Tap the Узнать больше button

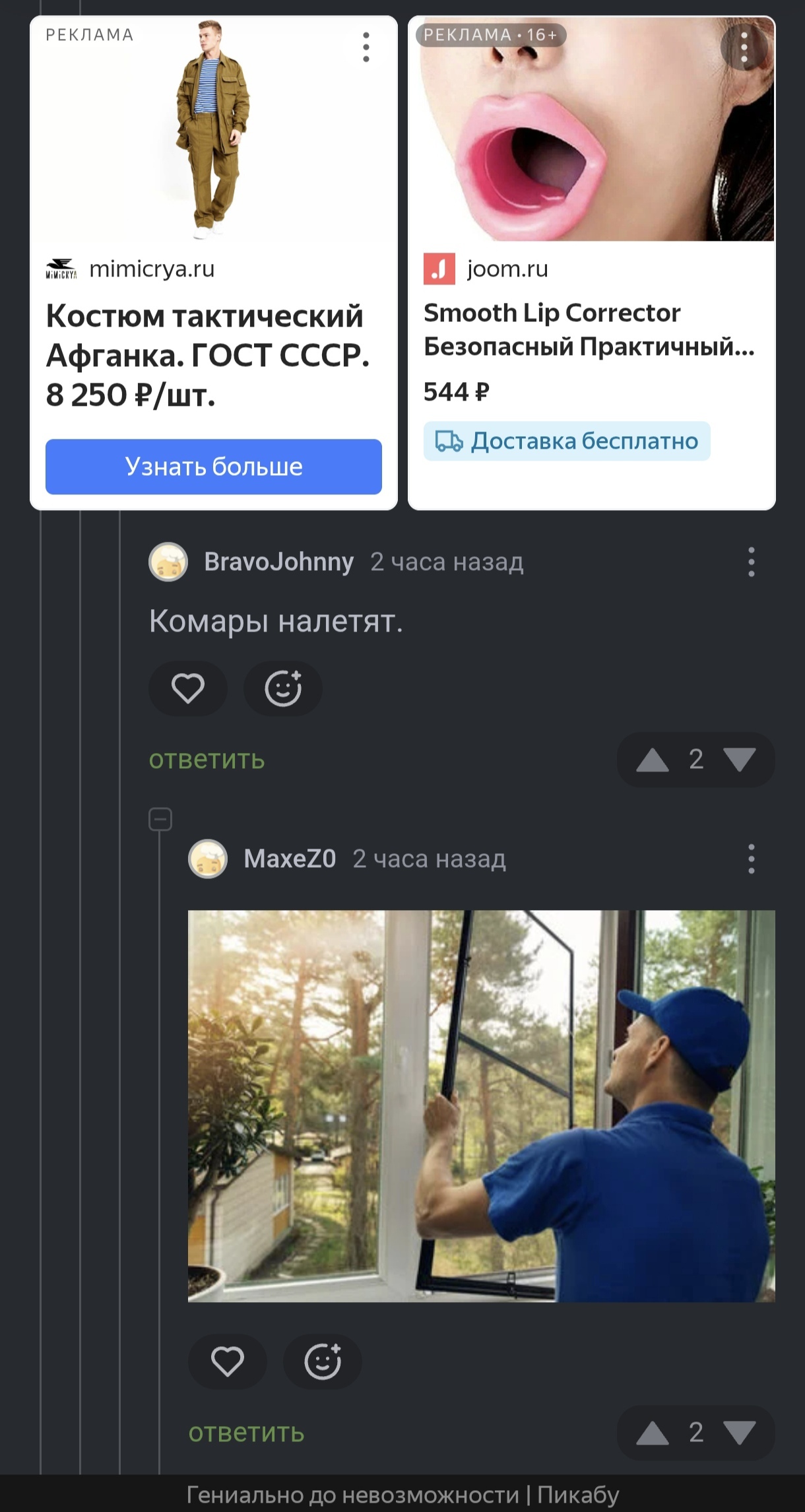point(214,467)
